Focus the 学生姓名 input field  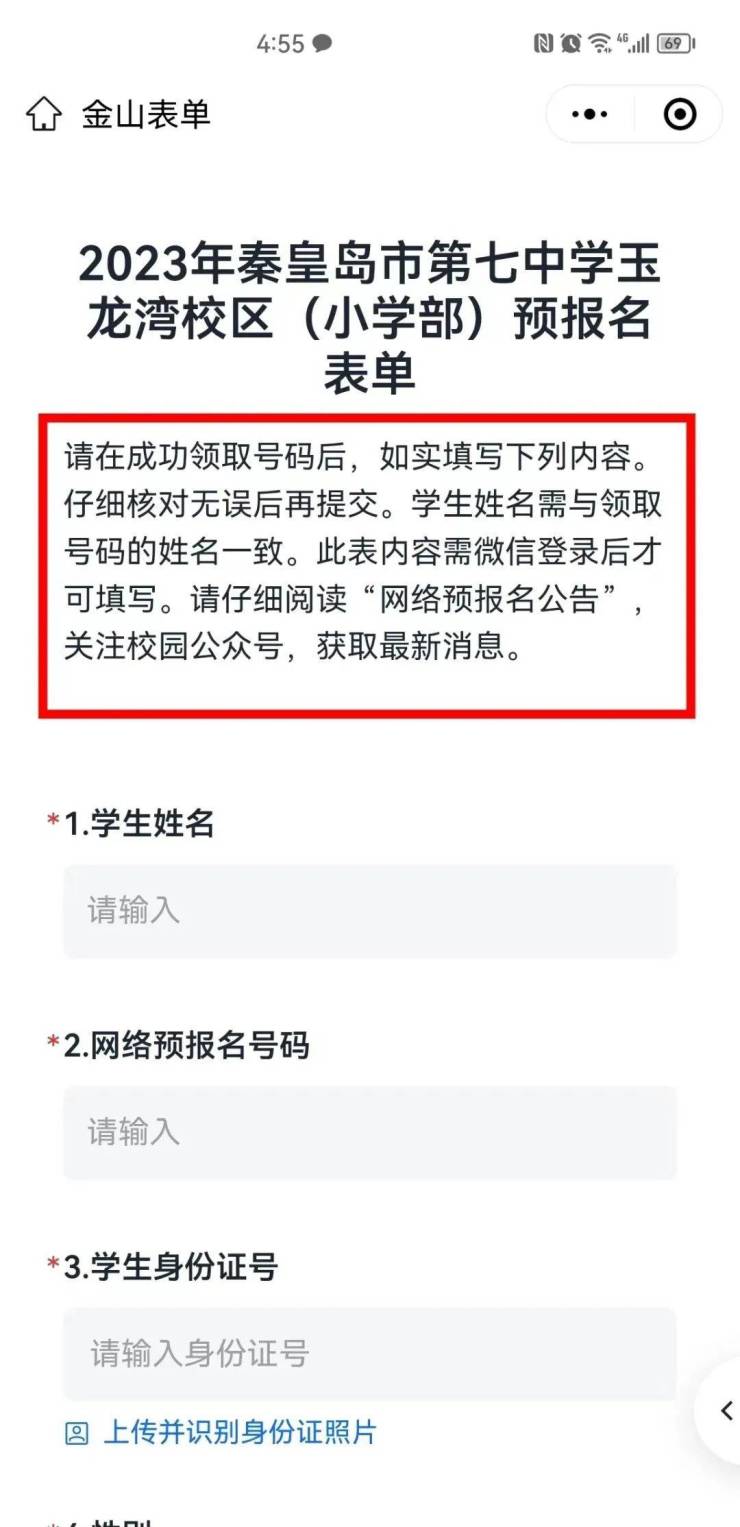[370, 911]
